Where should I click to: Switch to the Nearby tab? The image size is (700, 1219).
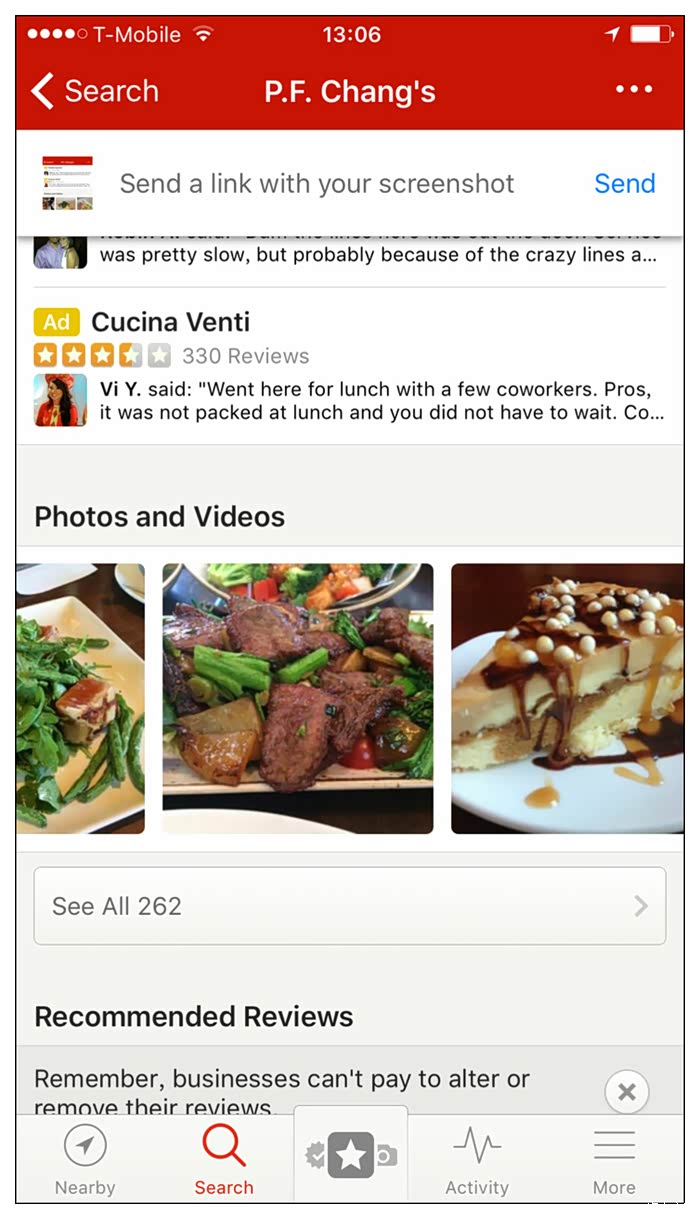[85, 1160]
